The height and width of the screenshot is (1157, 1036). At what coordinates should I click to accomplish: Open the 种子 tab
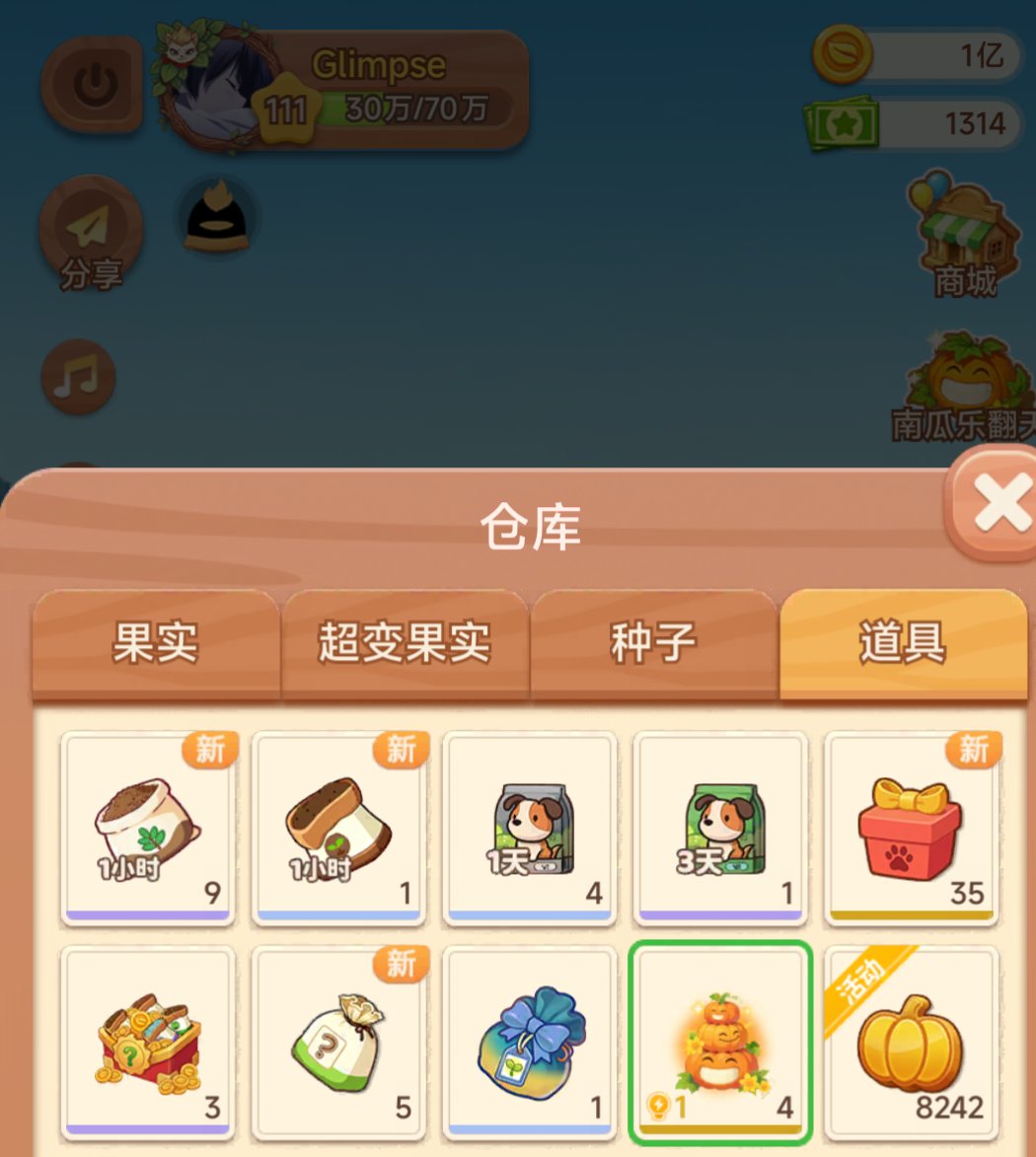point(653,643)
